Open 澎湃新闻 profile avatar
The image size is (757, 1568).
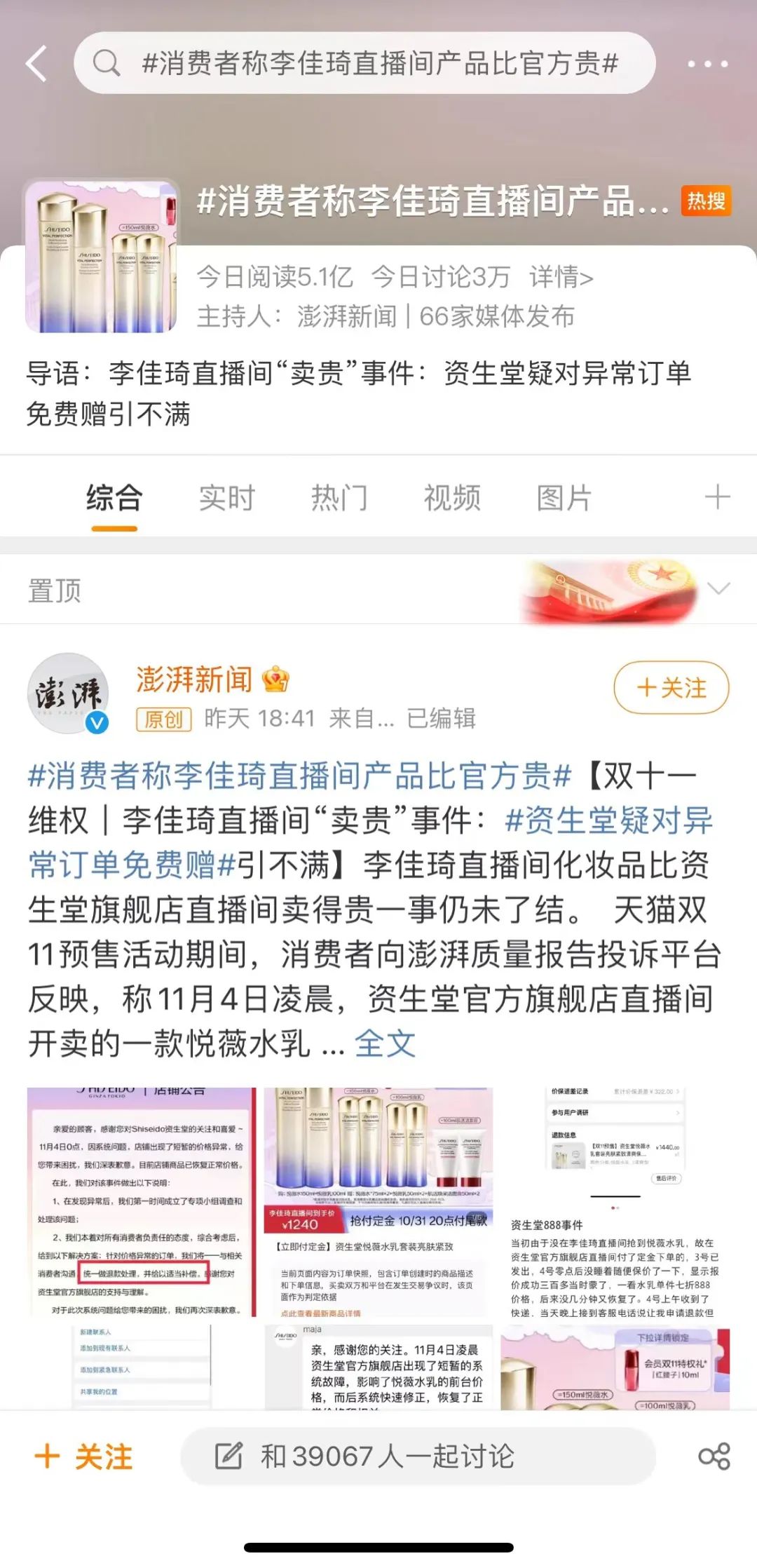coord(69,694)
